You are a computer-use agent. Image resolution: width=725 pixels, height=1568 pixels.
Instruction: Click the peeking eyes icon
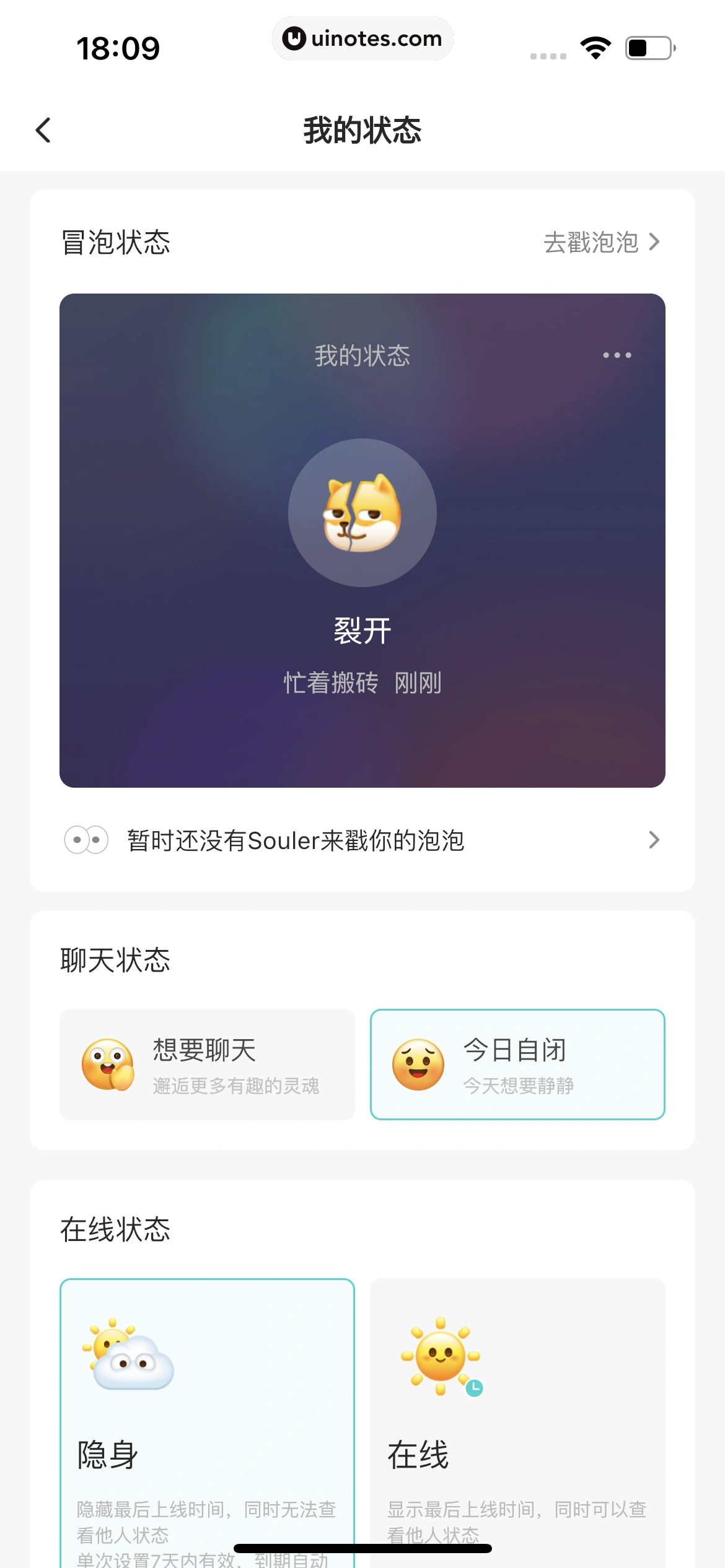[87, 840]
